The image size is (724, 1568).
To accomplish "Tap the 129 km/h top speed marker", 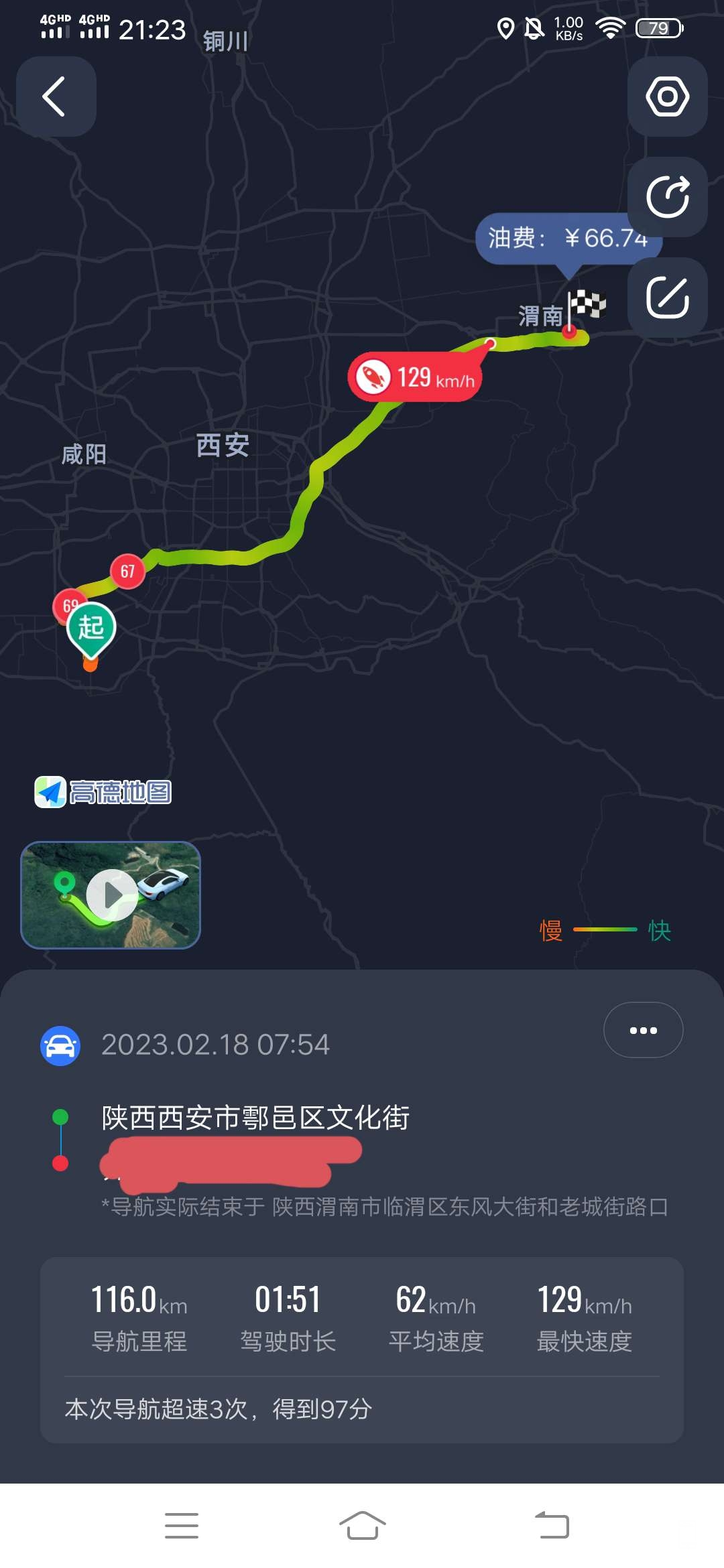I will (416, 377).
